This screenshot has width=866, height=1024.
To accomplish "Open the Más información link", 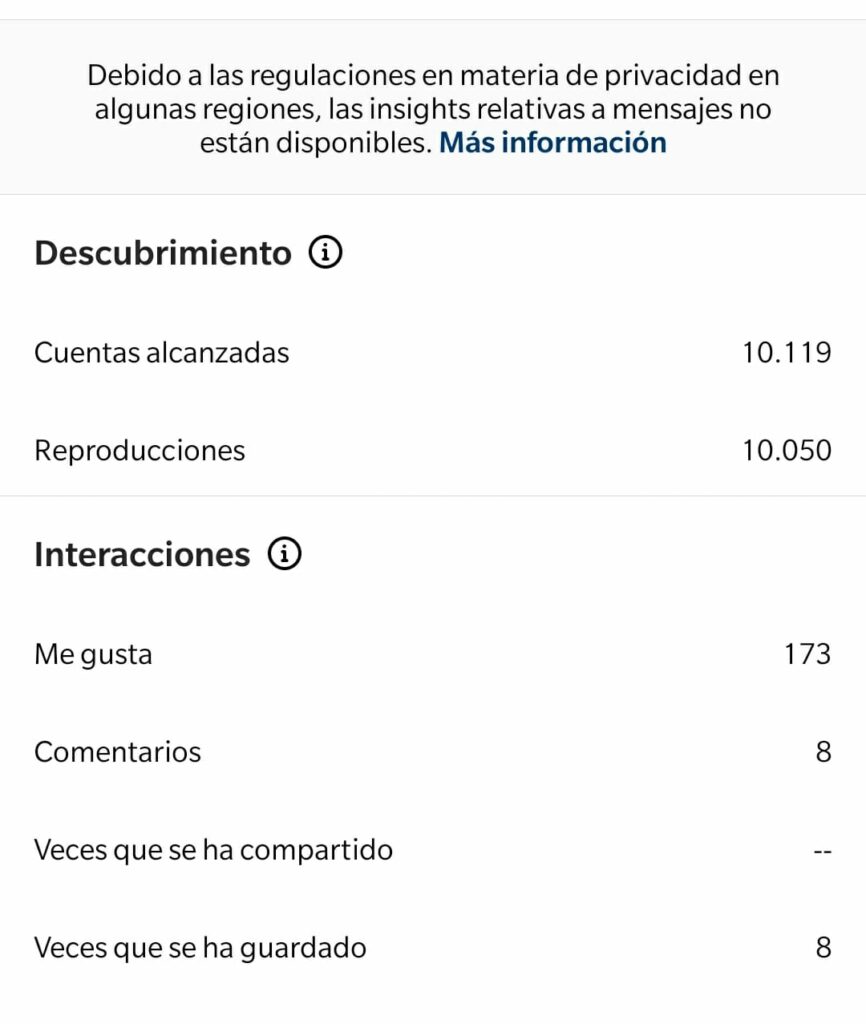I will pyautogui.click(x=552, y=143).
